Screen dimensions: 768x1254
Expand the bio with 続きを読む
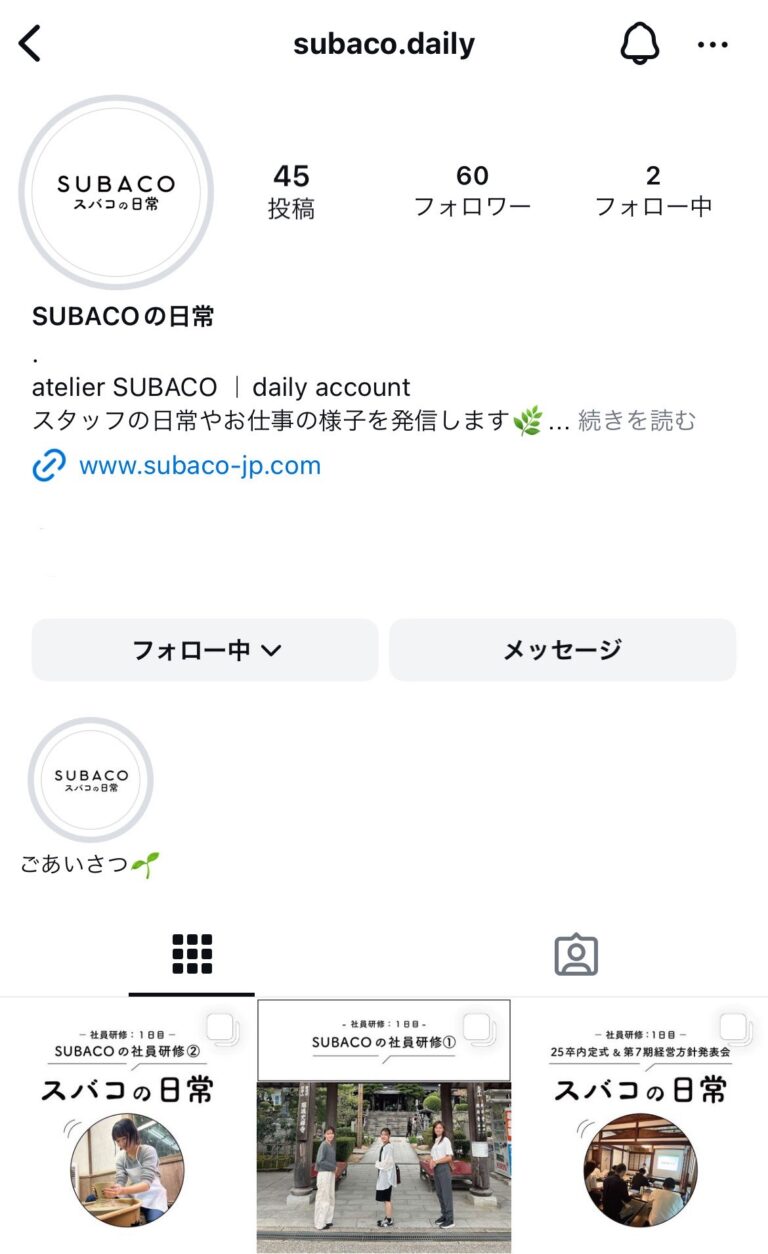(634, 420)
